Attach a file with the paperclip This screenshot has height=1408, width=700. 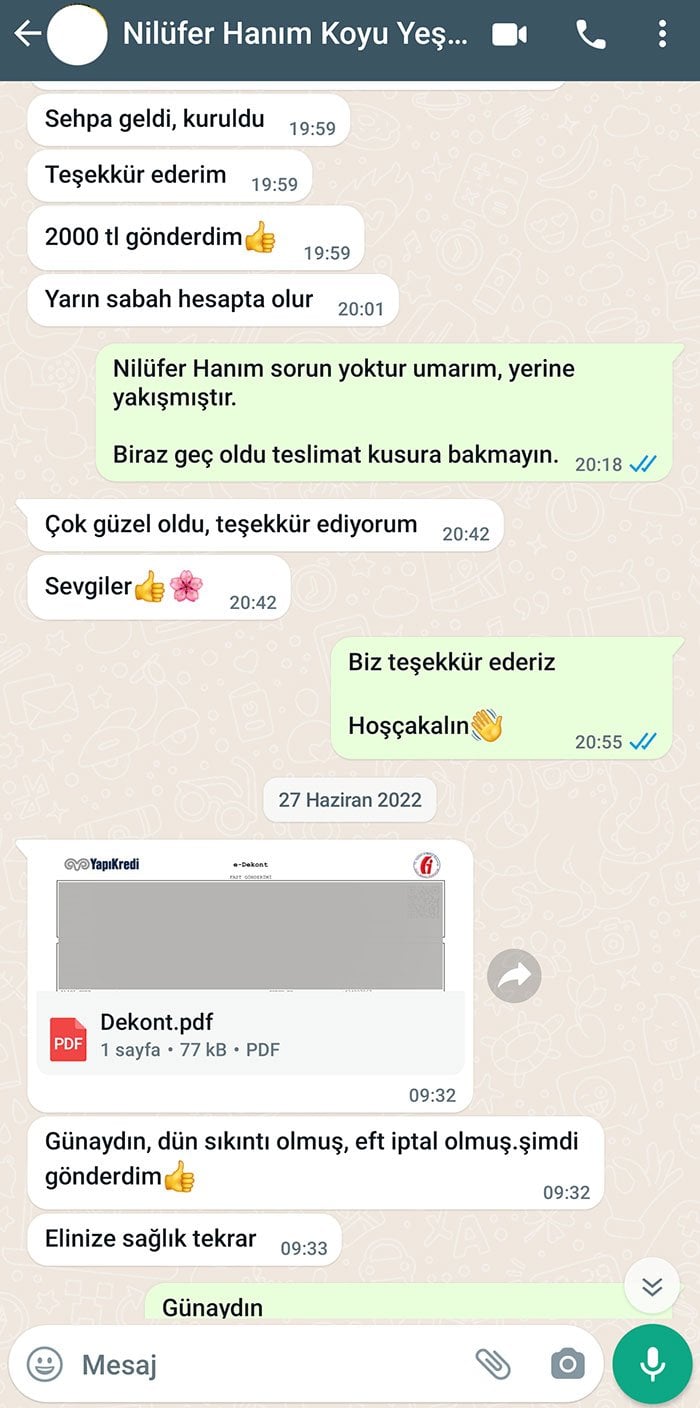(x=492, y=1364)
